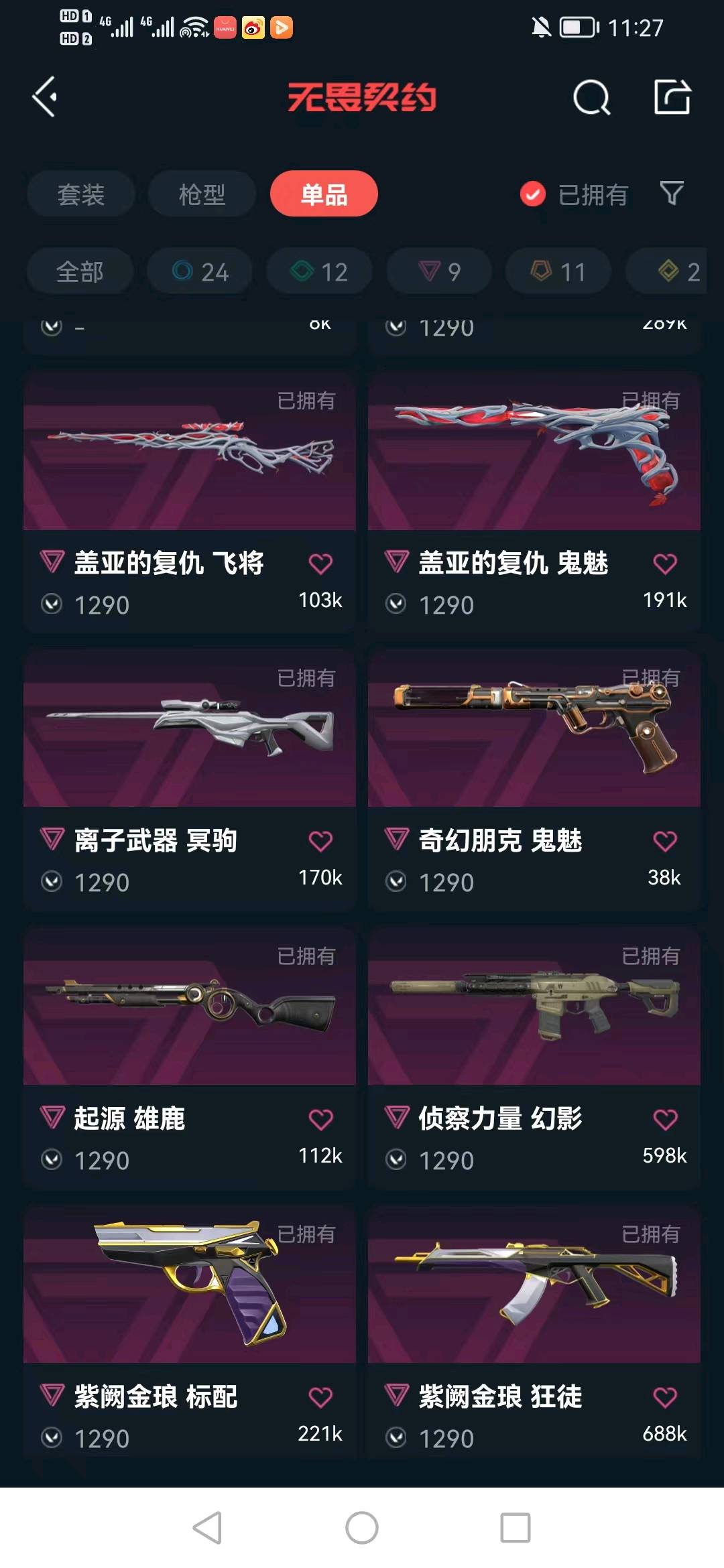Select the 单品 tab

click(x=324, y=194)
